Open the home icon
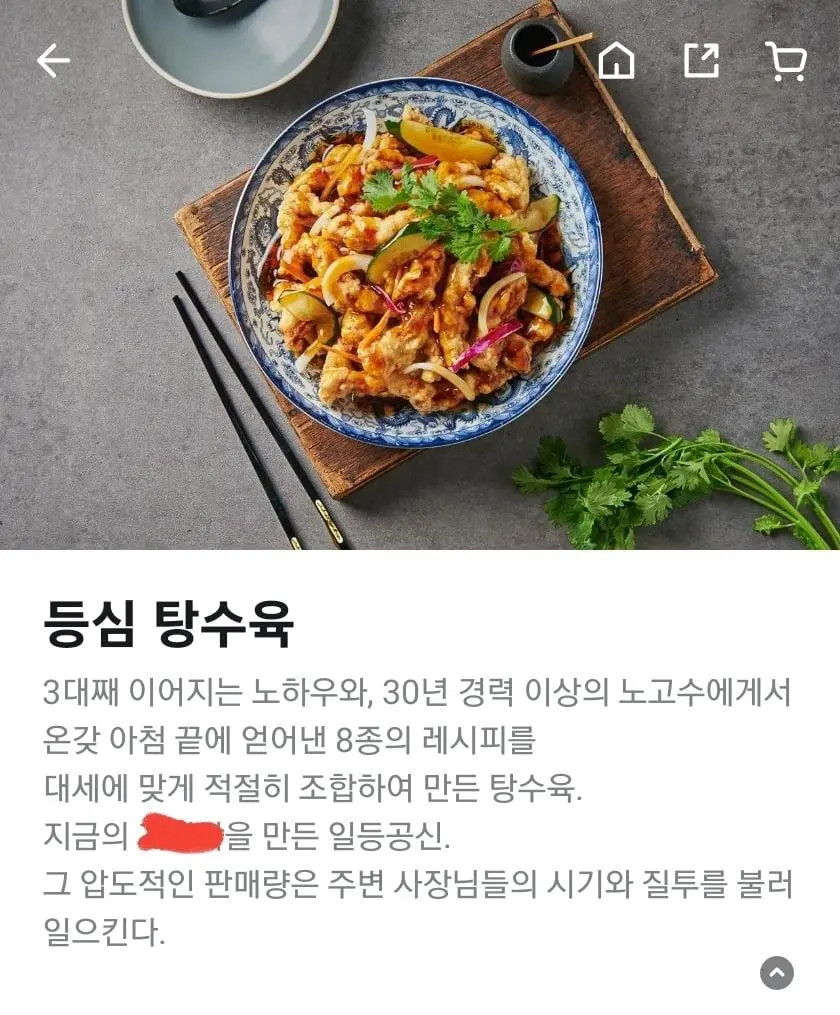 pyautogui.click(x=616, y=61)
